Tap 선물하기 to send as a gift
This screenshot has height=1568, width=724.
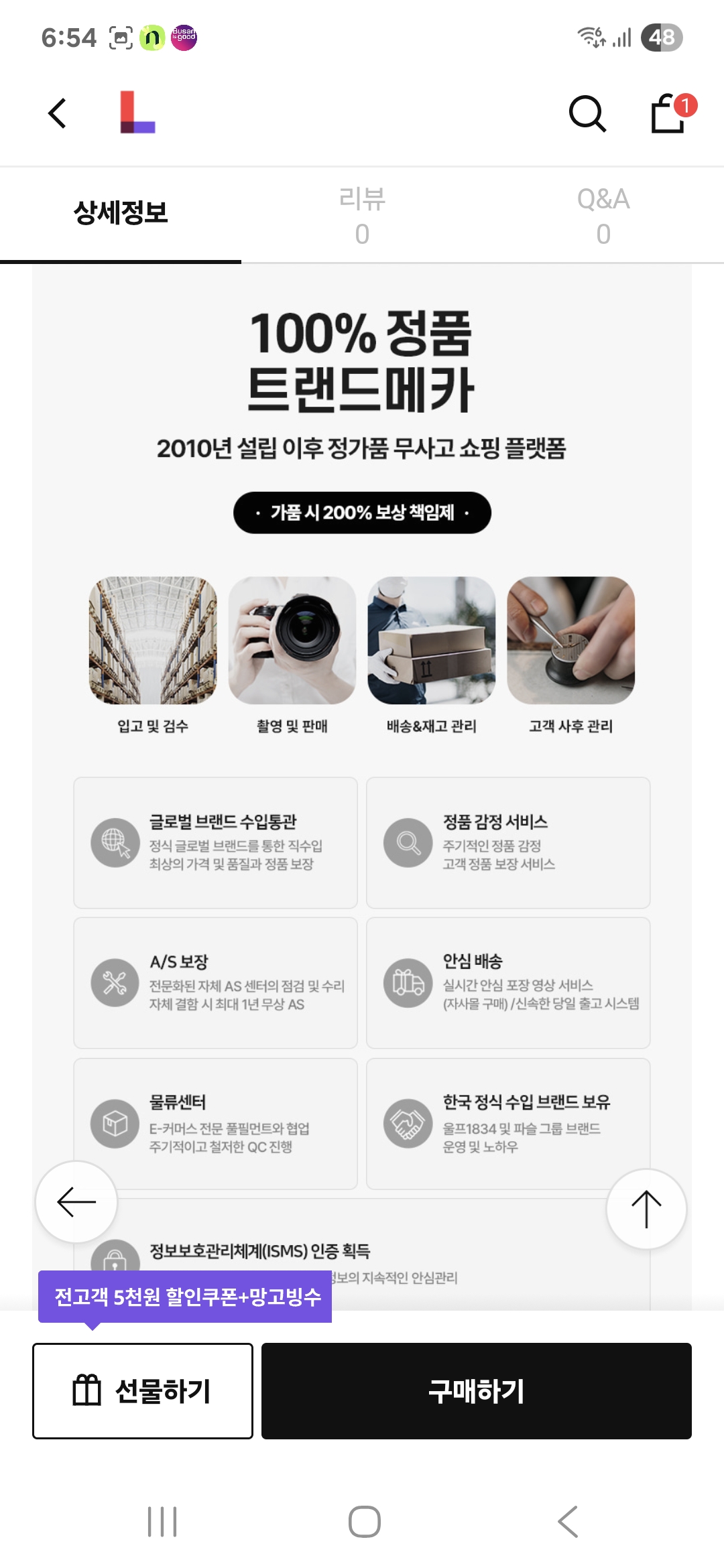point(143,1390)
